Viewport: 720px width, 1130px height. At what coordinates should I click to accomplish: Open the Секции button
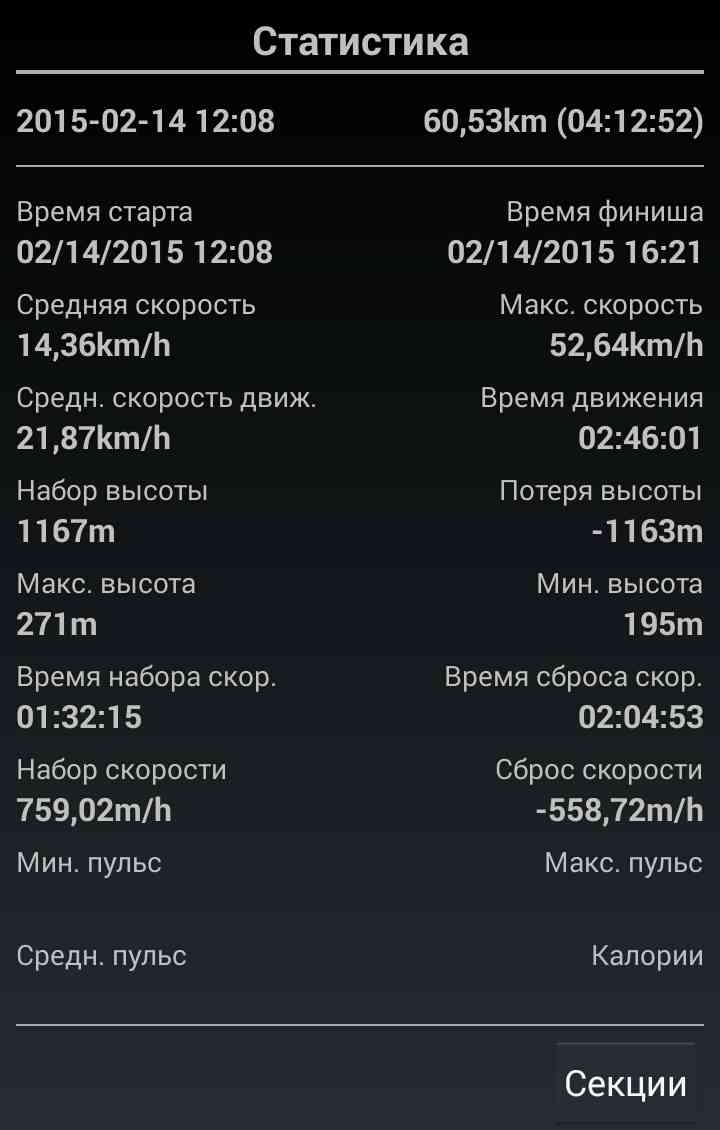625,1083
